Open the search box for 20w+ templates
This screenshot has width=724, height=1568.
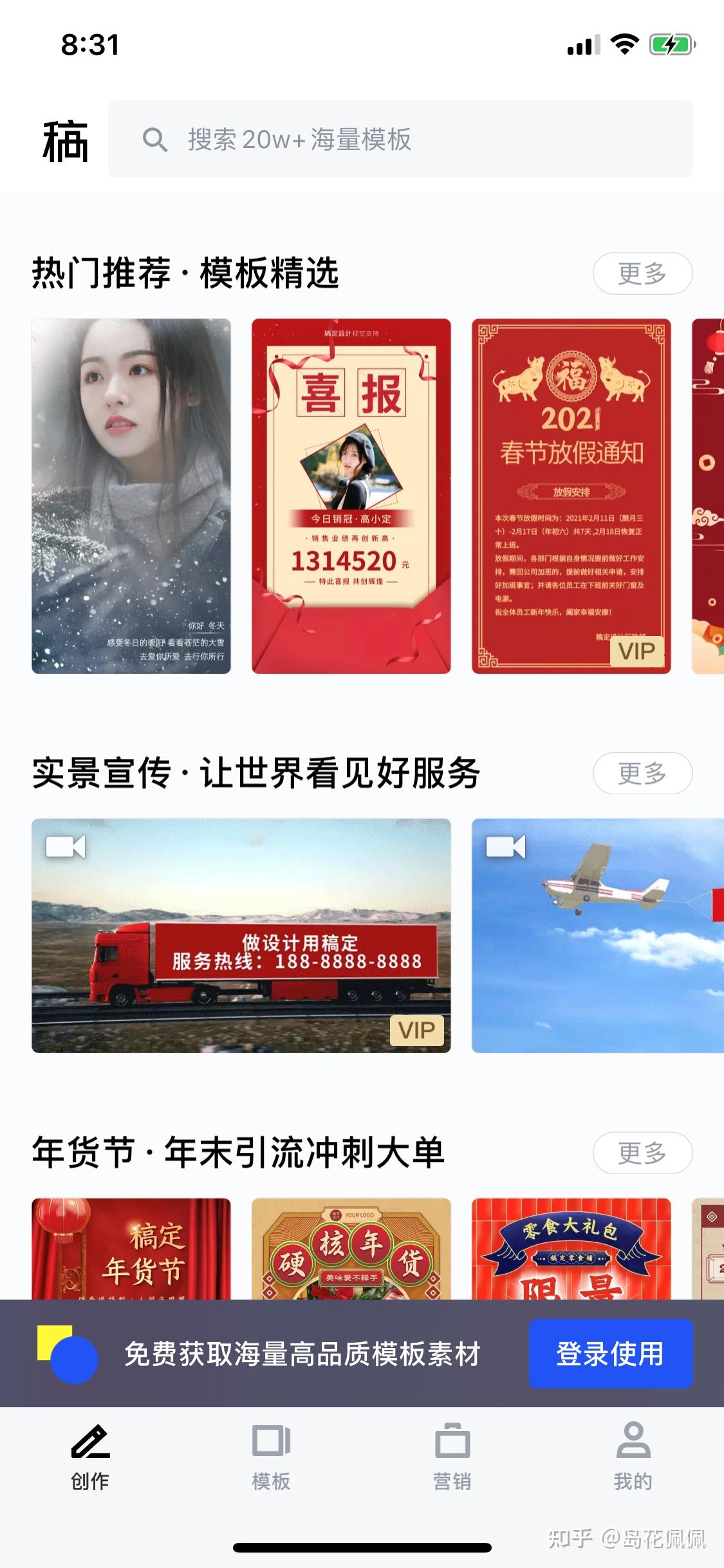pos(400,139)
